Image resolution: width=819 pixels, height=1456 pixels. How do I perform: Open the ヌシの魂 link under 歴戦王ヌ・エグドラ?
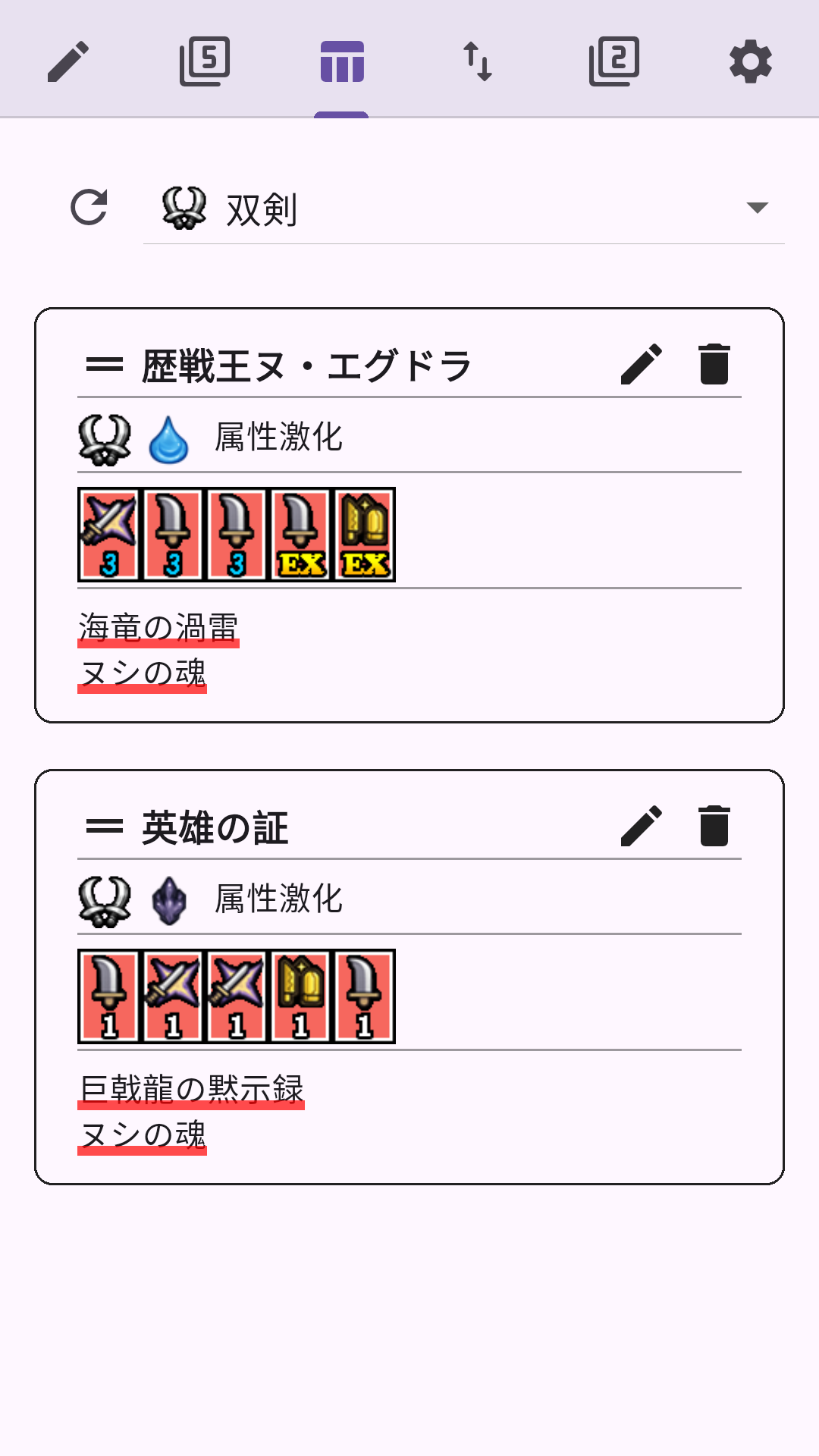[142, 673]
